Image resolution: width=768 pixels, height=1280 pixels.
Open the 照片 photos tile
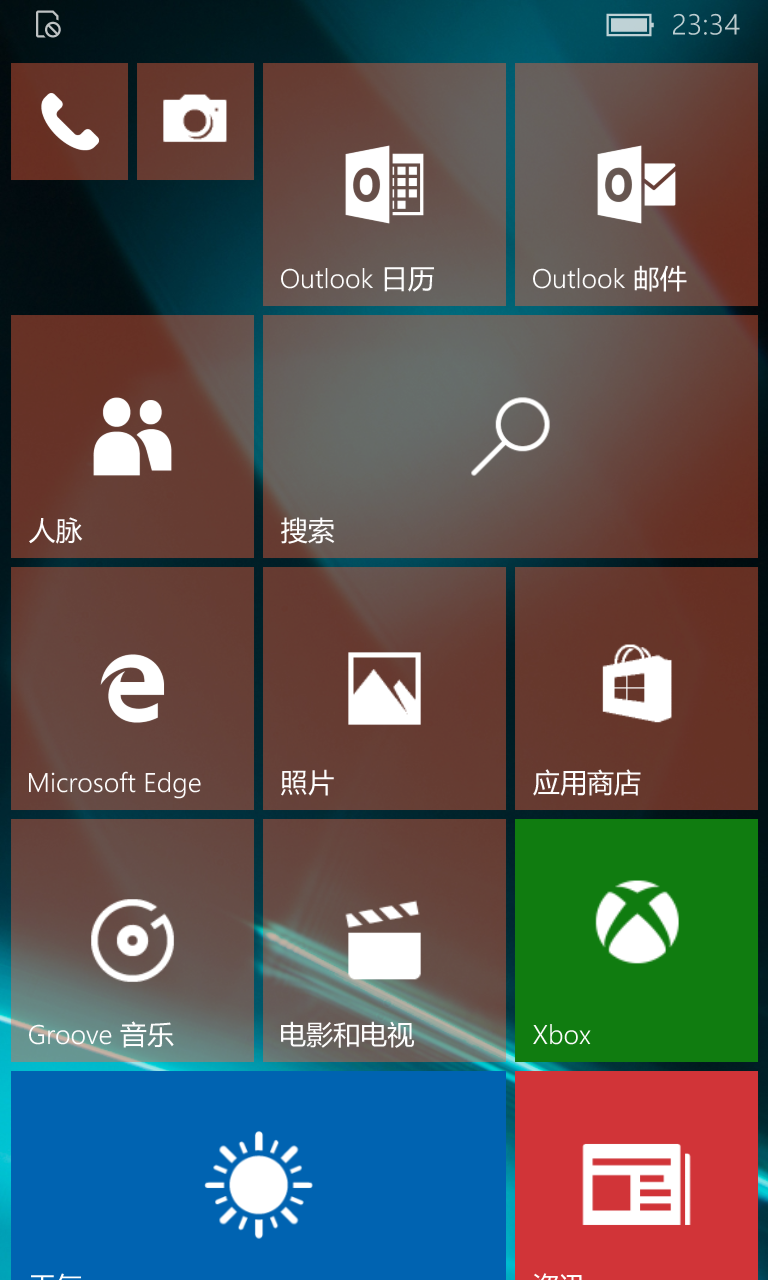(384, 688)
